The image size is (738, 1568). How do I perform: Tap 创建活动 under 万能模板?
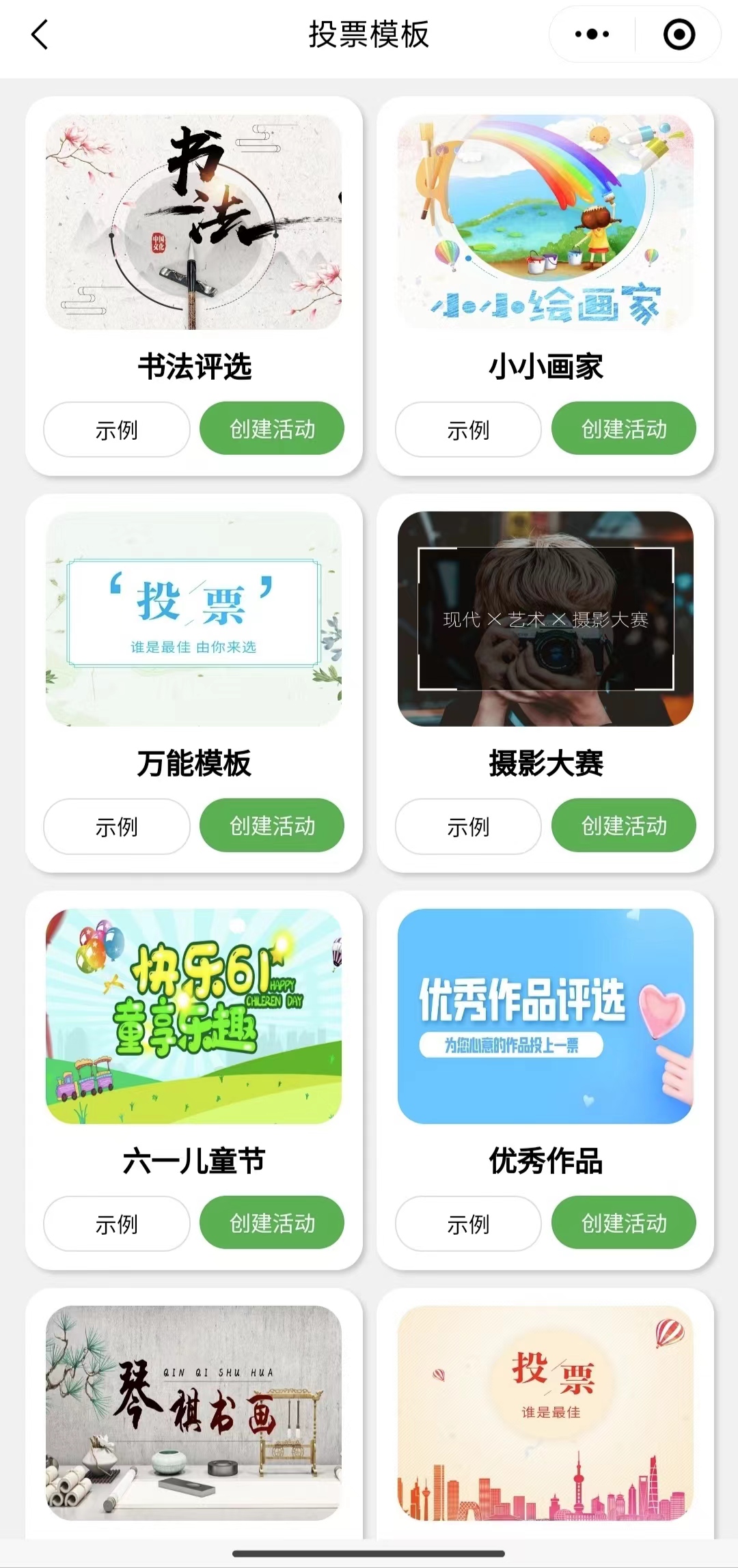(x=272, y=826)
